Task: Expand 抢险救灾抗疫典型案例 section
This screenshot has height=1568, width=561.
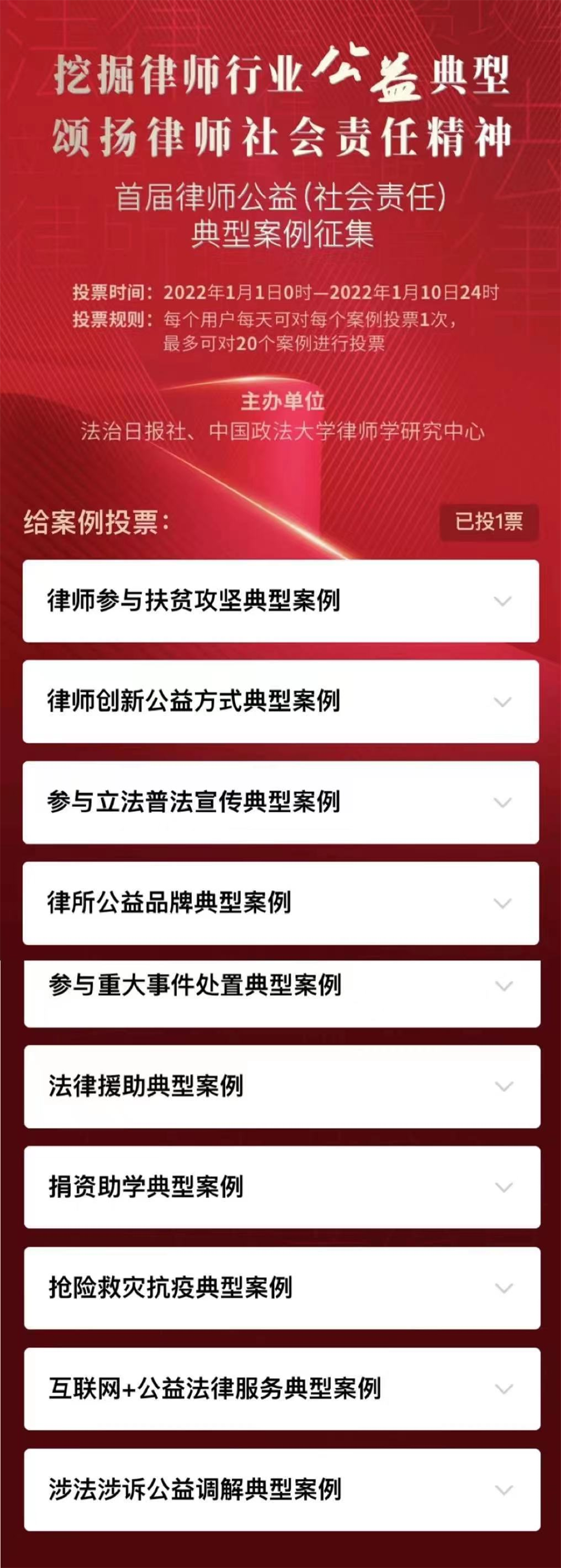Action: click(x=282, y=1288)
